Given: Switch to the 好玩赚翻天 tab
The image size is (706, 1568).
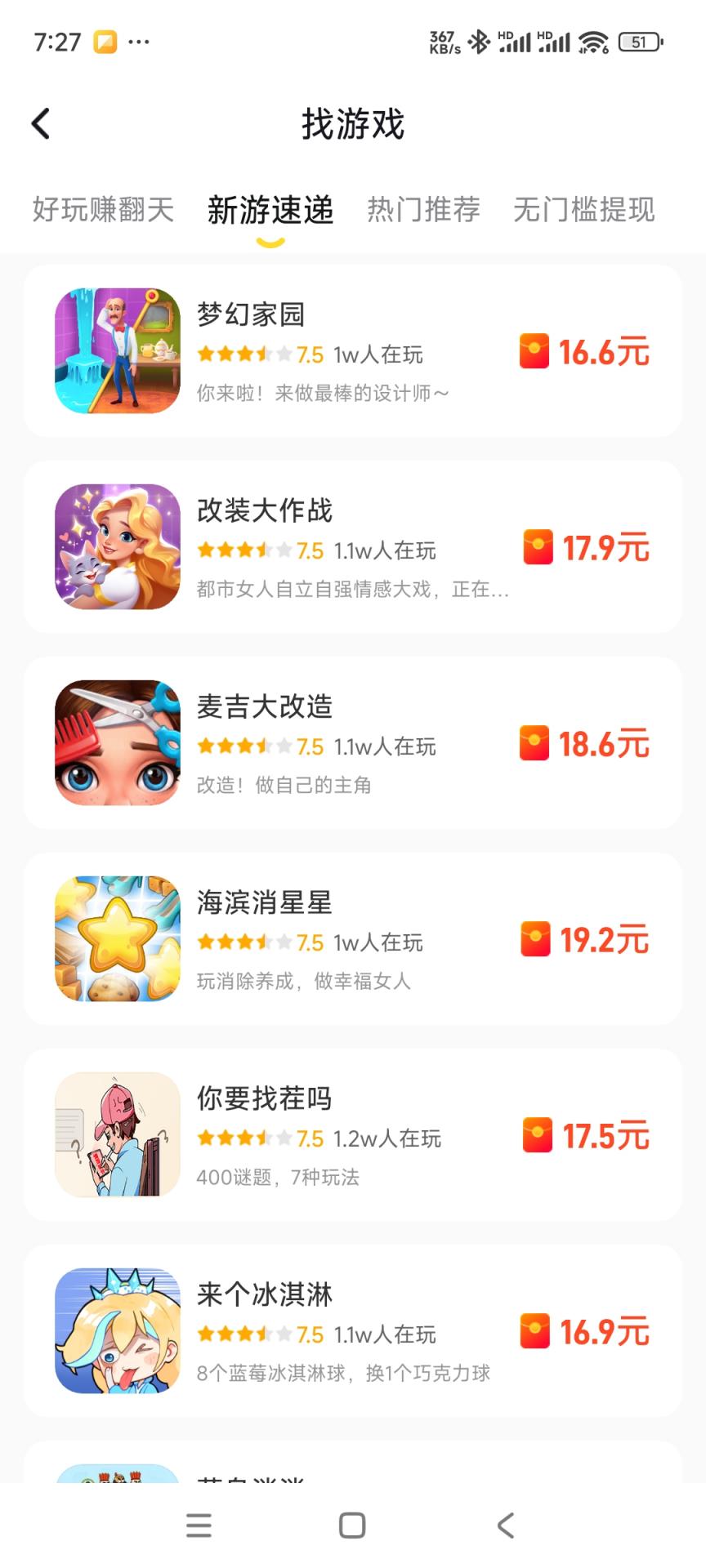Looking at the screenshot, I should (x=101, y=211).
